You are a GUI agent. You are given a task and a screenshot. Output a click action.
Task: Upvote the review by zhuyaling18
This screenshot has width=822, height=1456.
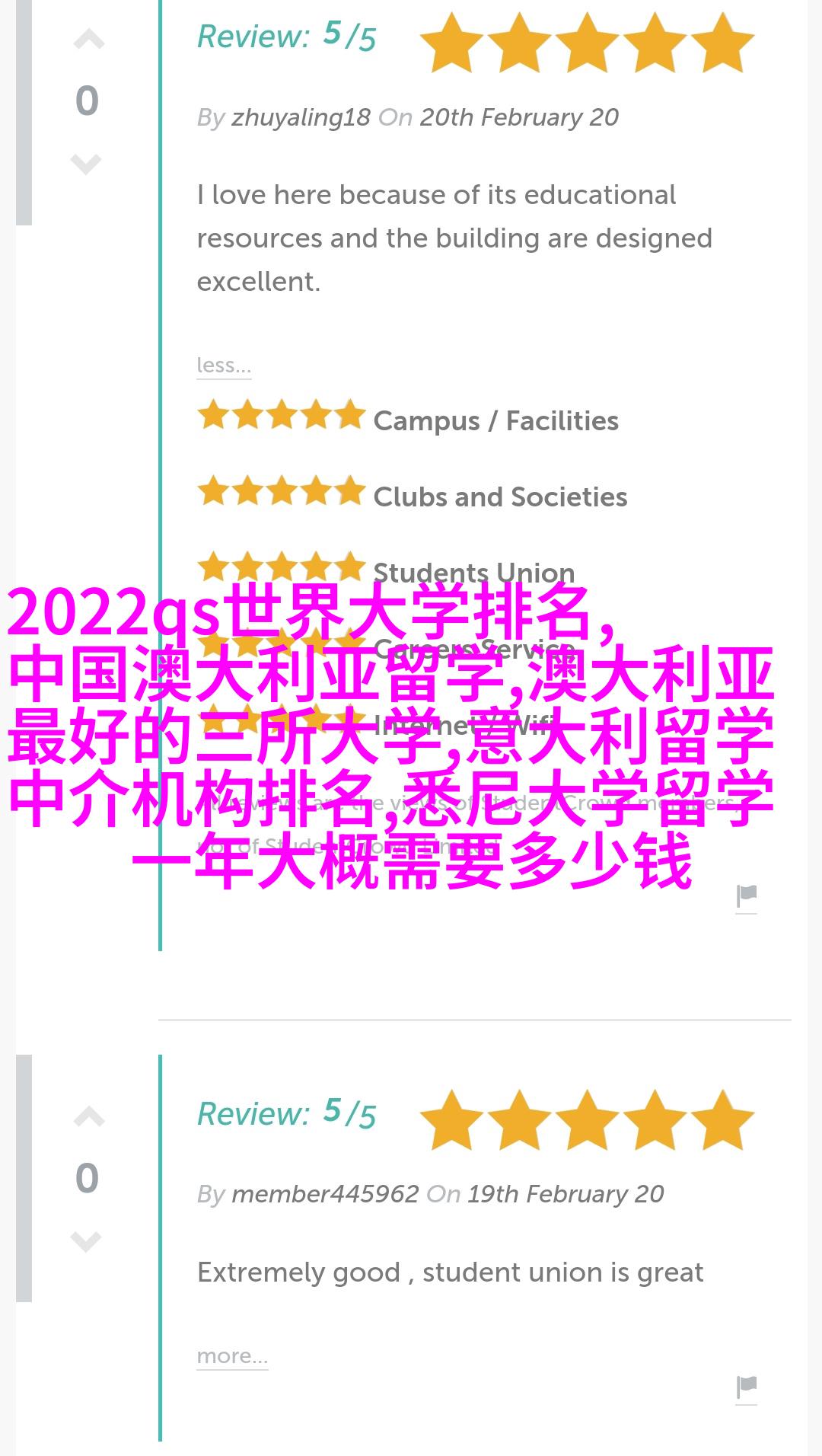point(88,40)
